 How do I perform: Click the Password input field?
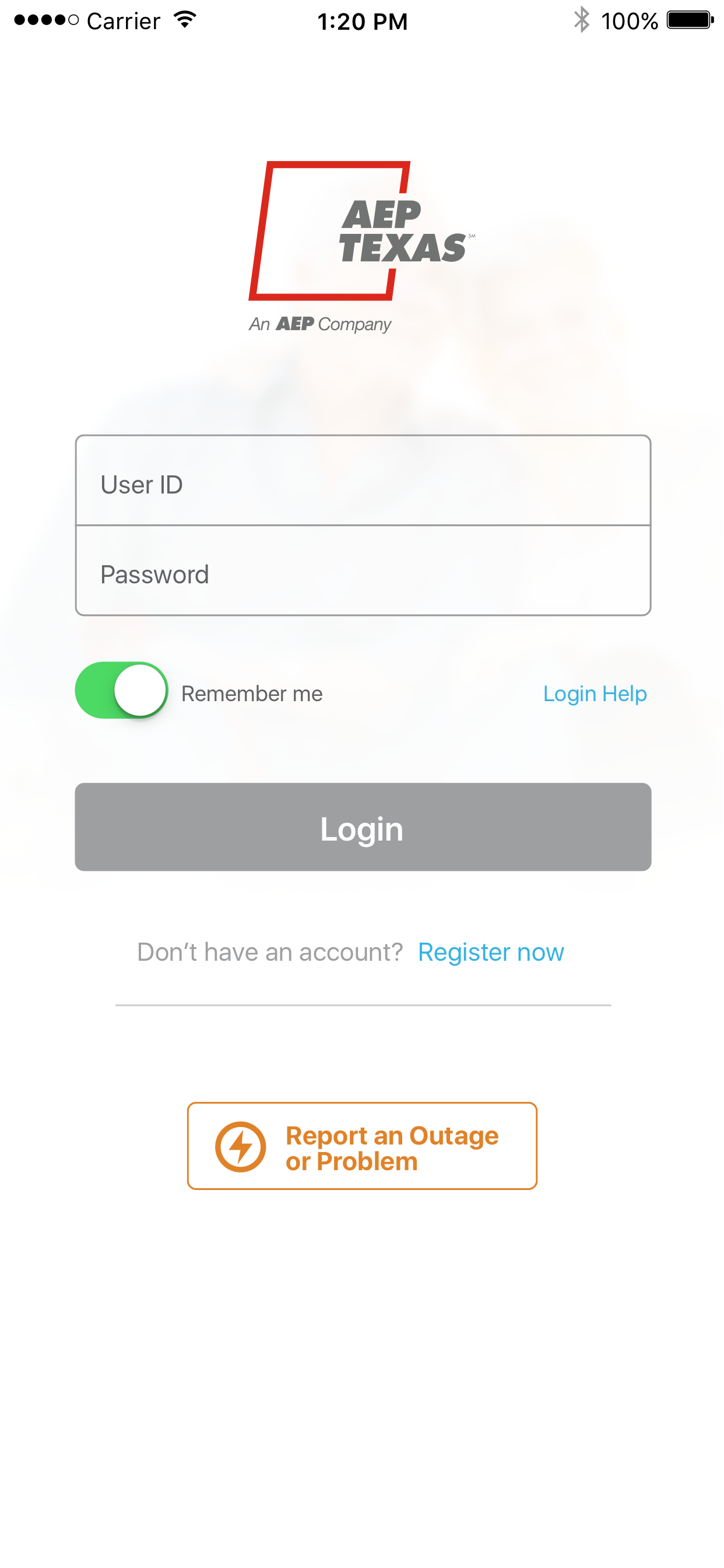(x=361, y=574)
